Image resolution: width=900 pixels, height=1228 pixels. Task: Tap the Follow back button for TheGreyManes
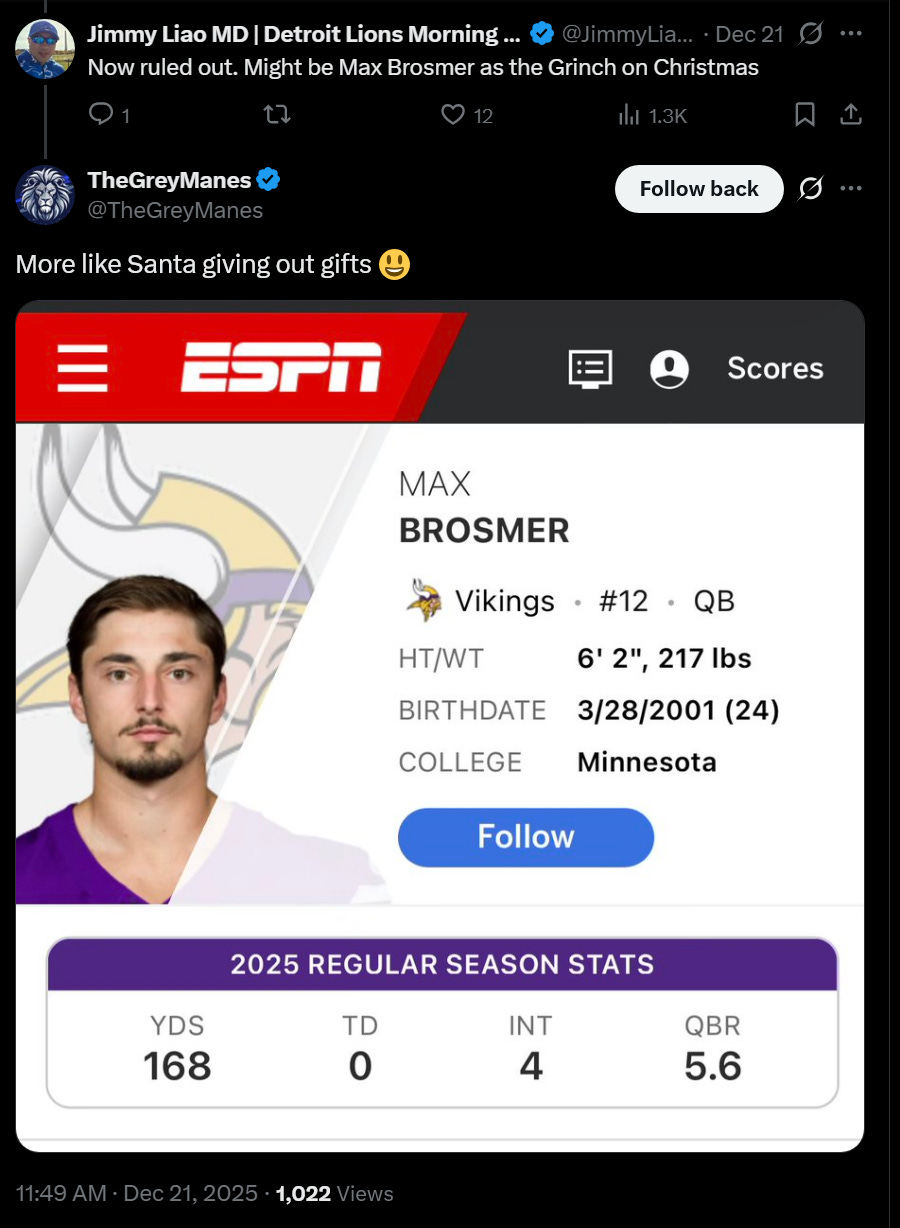pos(699,189)
